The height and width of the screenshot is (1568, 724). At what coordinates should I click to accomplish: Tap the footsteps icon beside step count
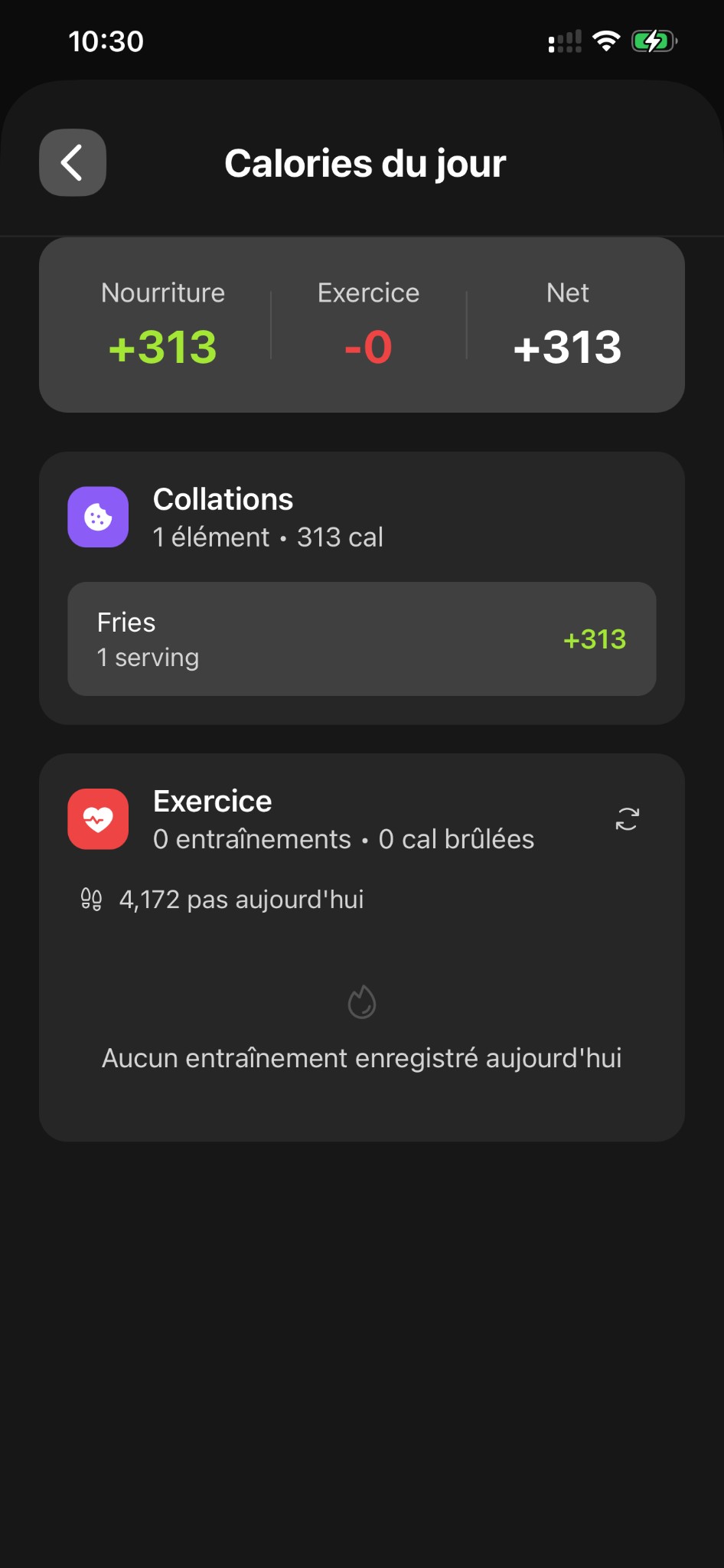(x=91, y=899)
